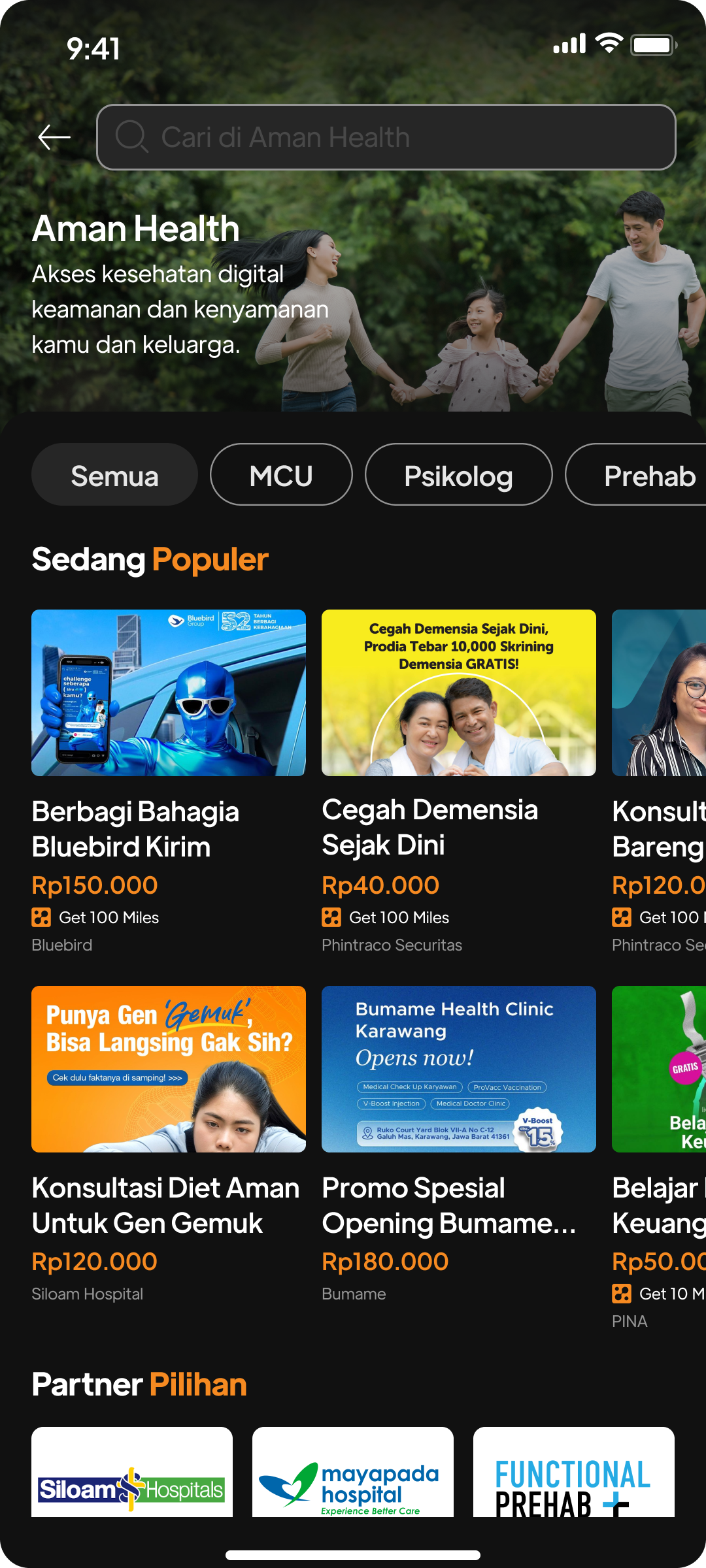Open Siloam Hospitals partner tile
This screenshot has height=1568, width=706.
coord(132,1473)
